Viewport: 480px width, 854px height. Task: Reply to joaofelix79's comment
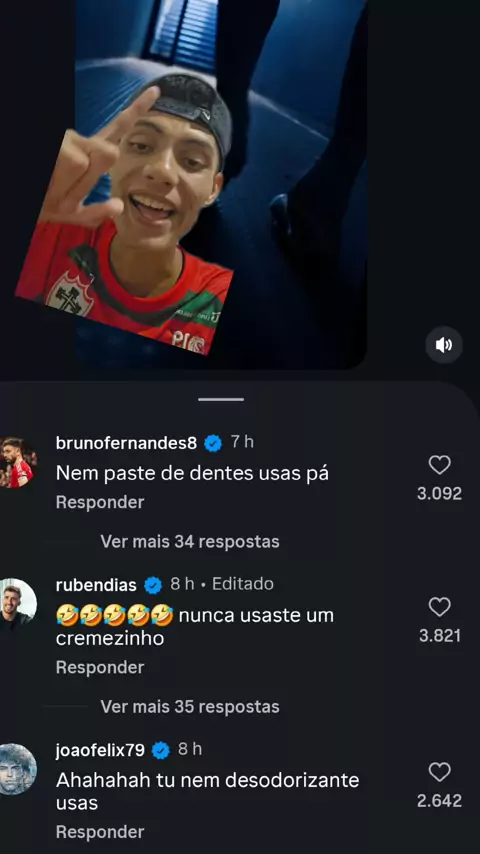click(x=100, y=832)
